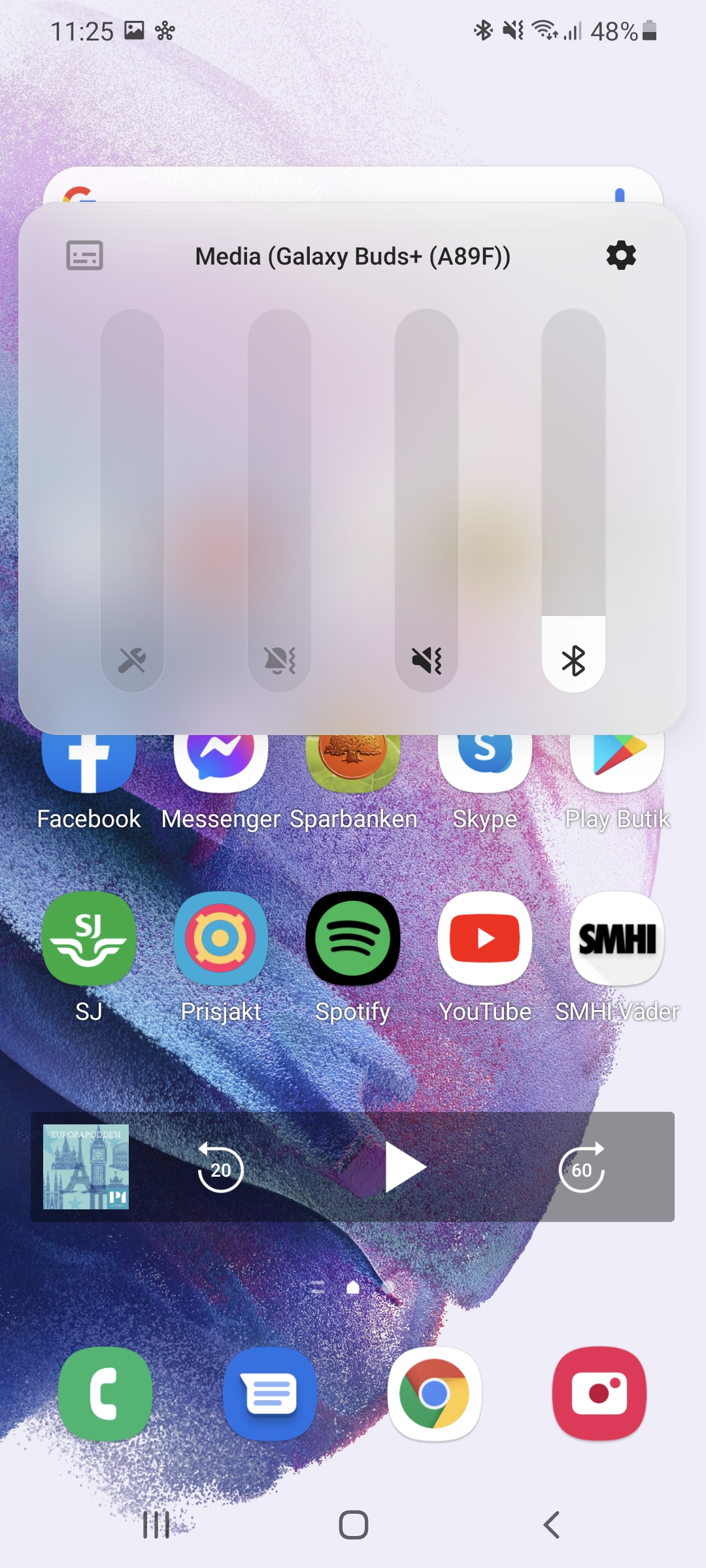Open the Messages app in dock
This screenshot has width=706, height=1568.
(270, 1394)
